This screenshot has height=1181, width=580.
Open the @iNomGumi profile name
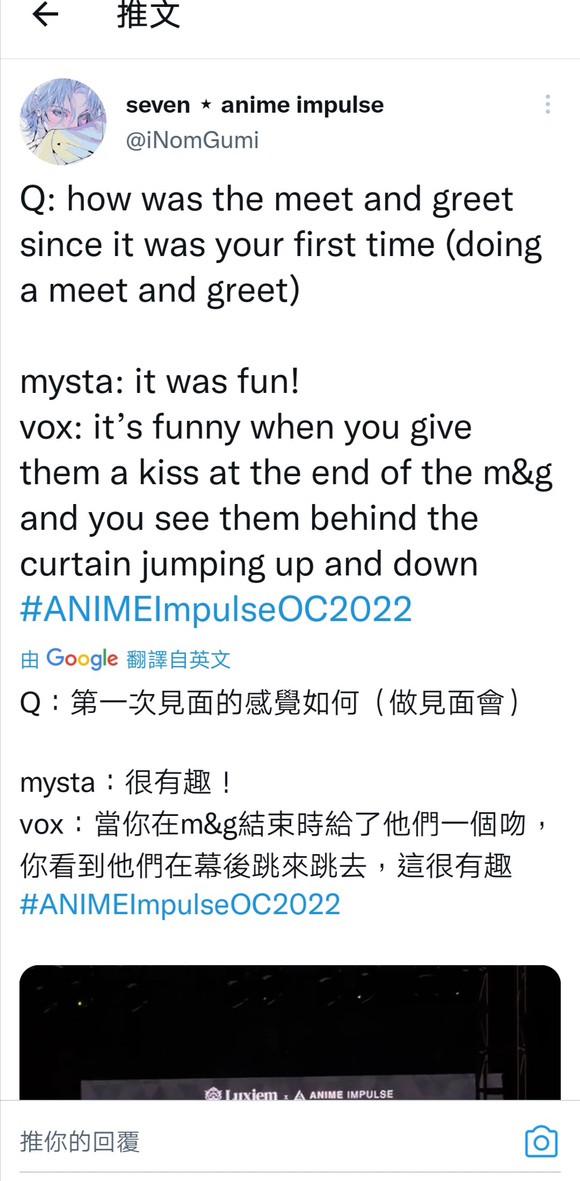point(192,140)
